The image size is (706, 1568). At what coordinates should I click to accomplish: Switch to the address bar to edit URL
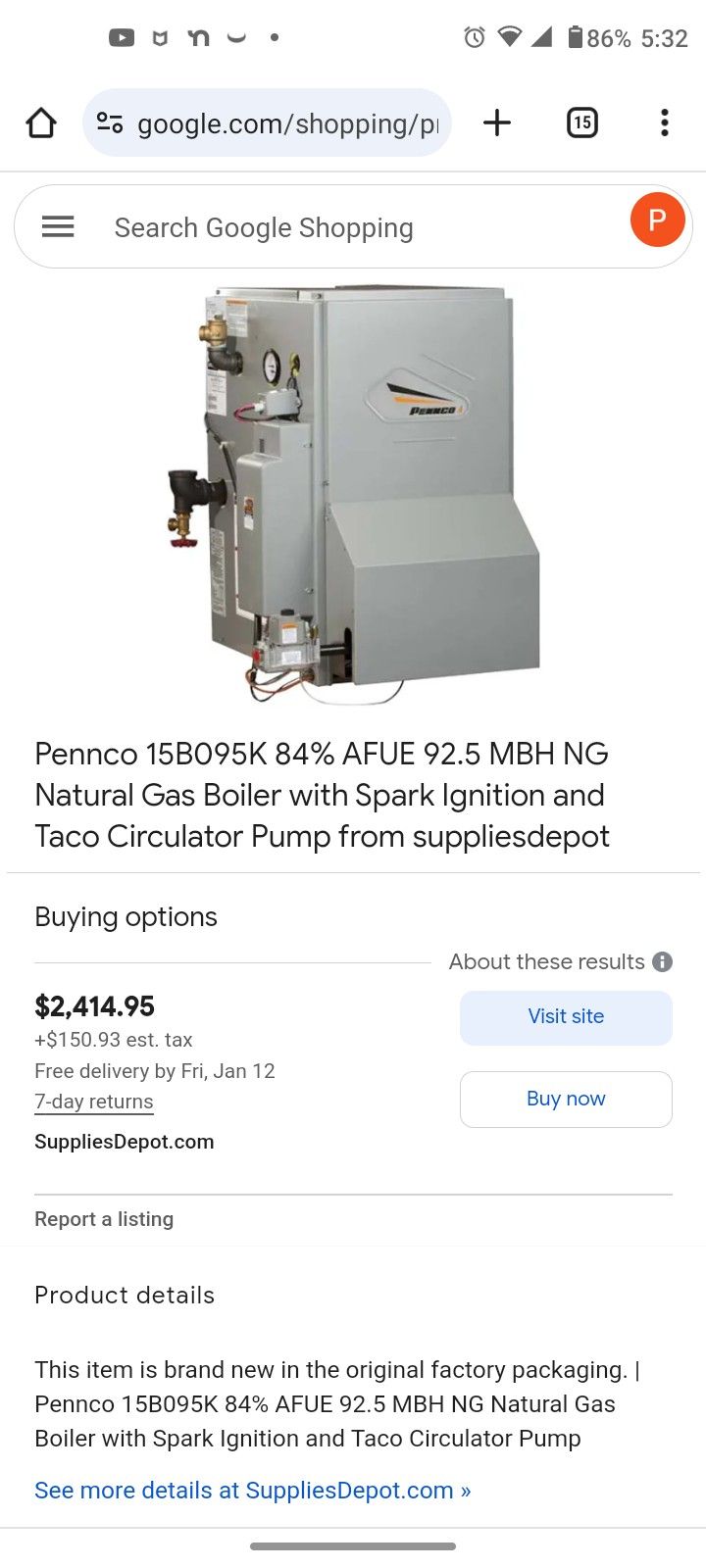(284, 122)
